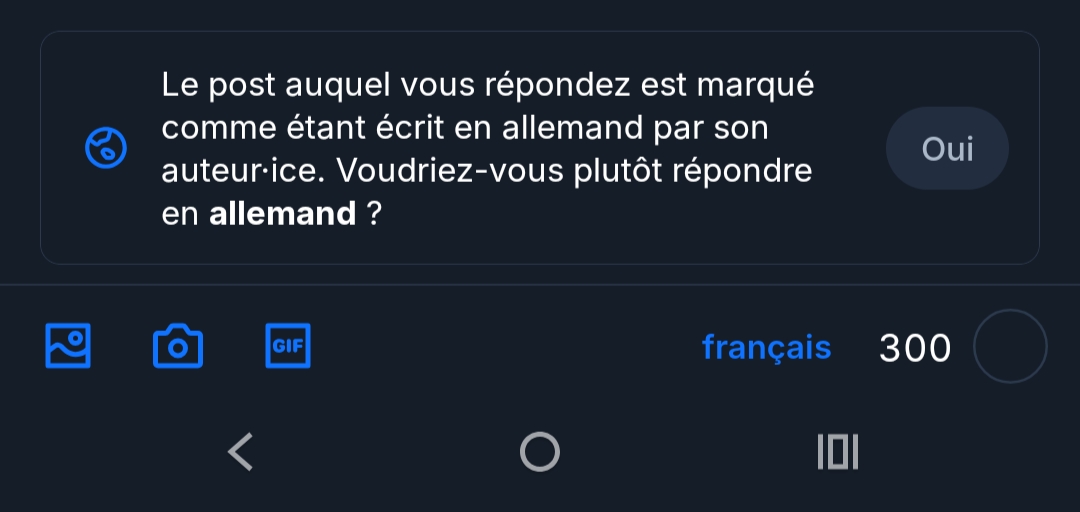Add a GIF to the reply
Screen dimensions: 1080x512
pyautogui.click(x=288, y=346)
